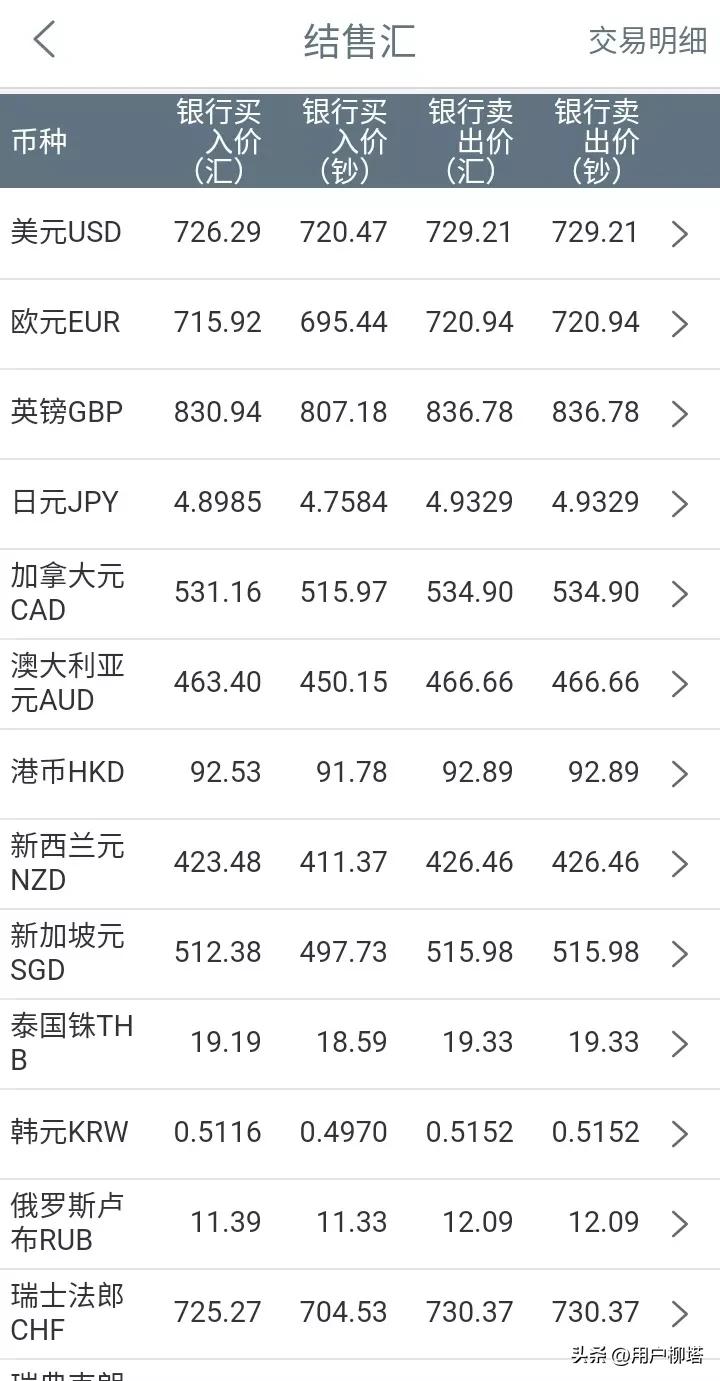This screenshot has height=1381, width=720.
Task: Click the chevron next to 泰国铢THB
Action: click(x=681, y=1043)
